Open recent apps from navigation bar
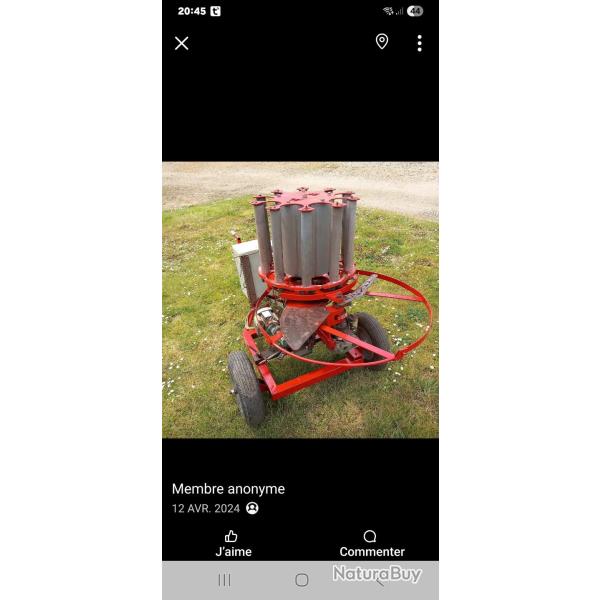Viewport: 600px width, 600px height. tap(224, 580)
